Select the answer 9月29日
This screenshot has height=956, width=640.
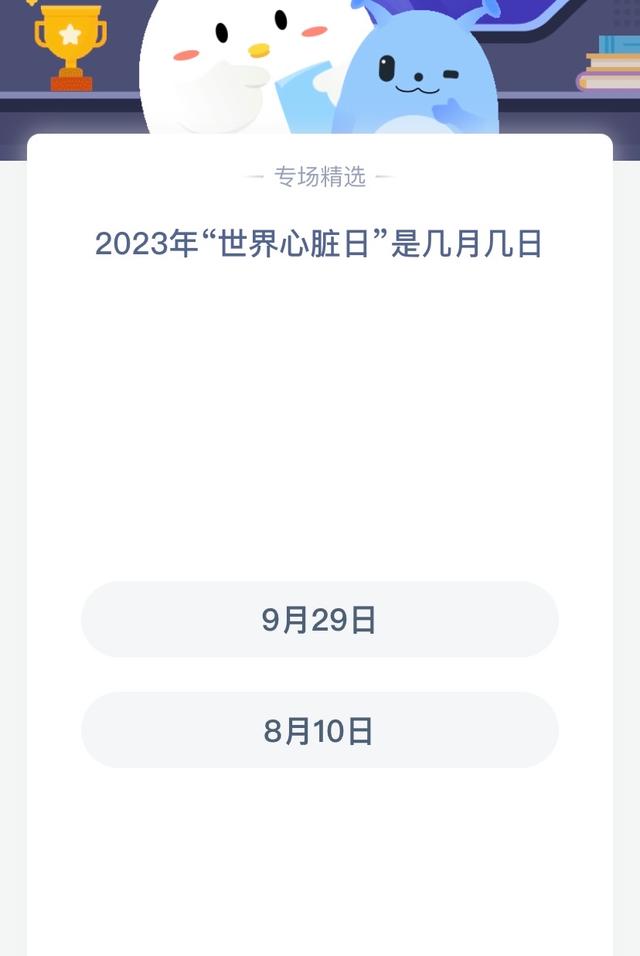(x=319, y=620)
